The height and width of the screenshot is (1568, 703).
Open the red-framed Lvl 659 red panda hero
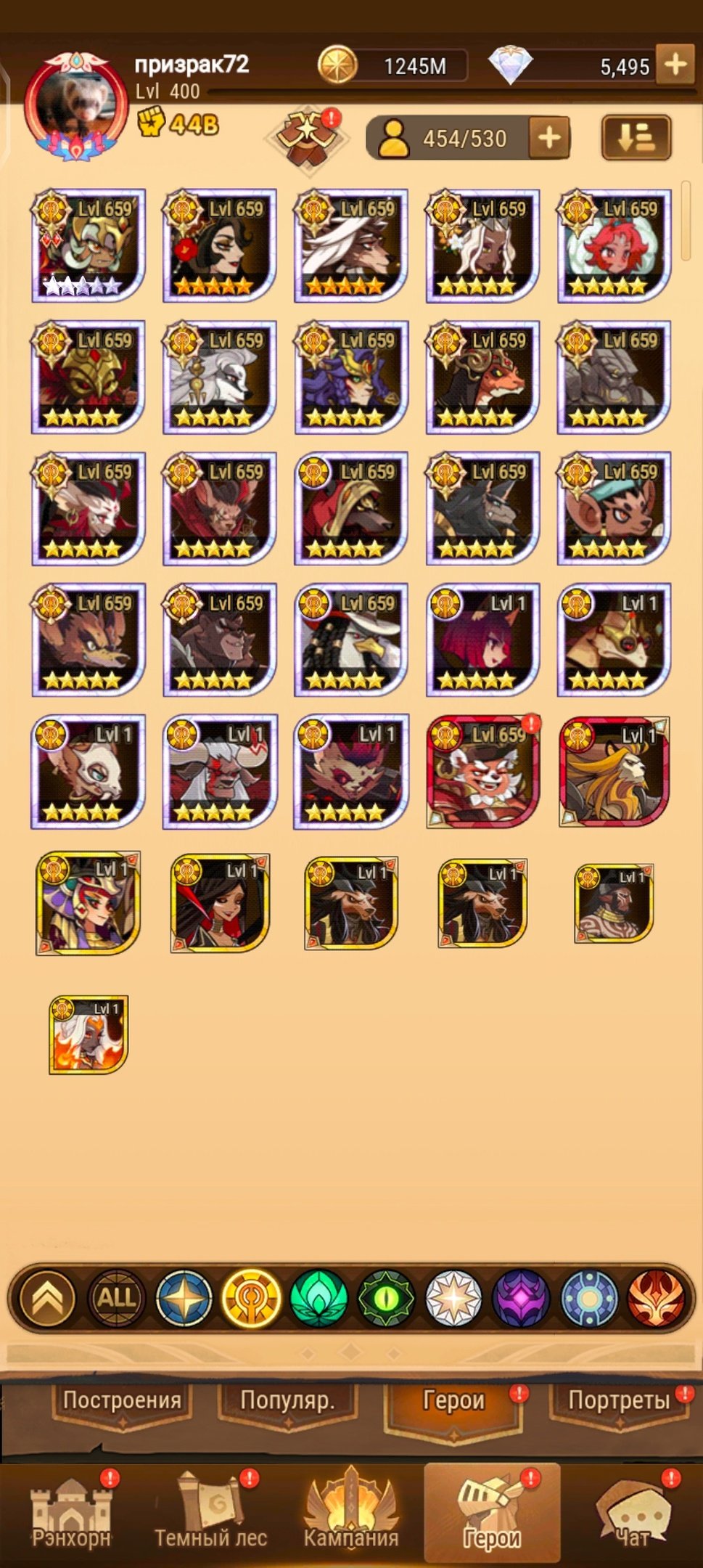coord(483,772)
